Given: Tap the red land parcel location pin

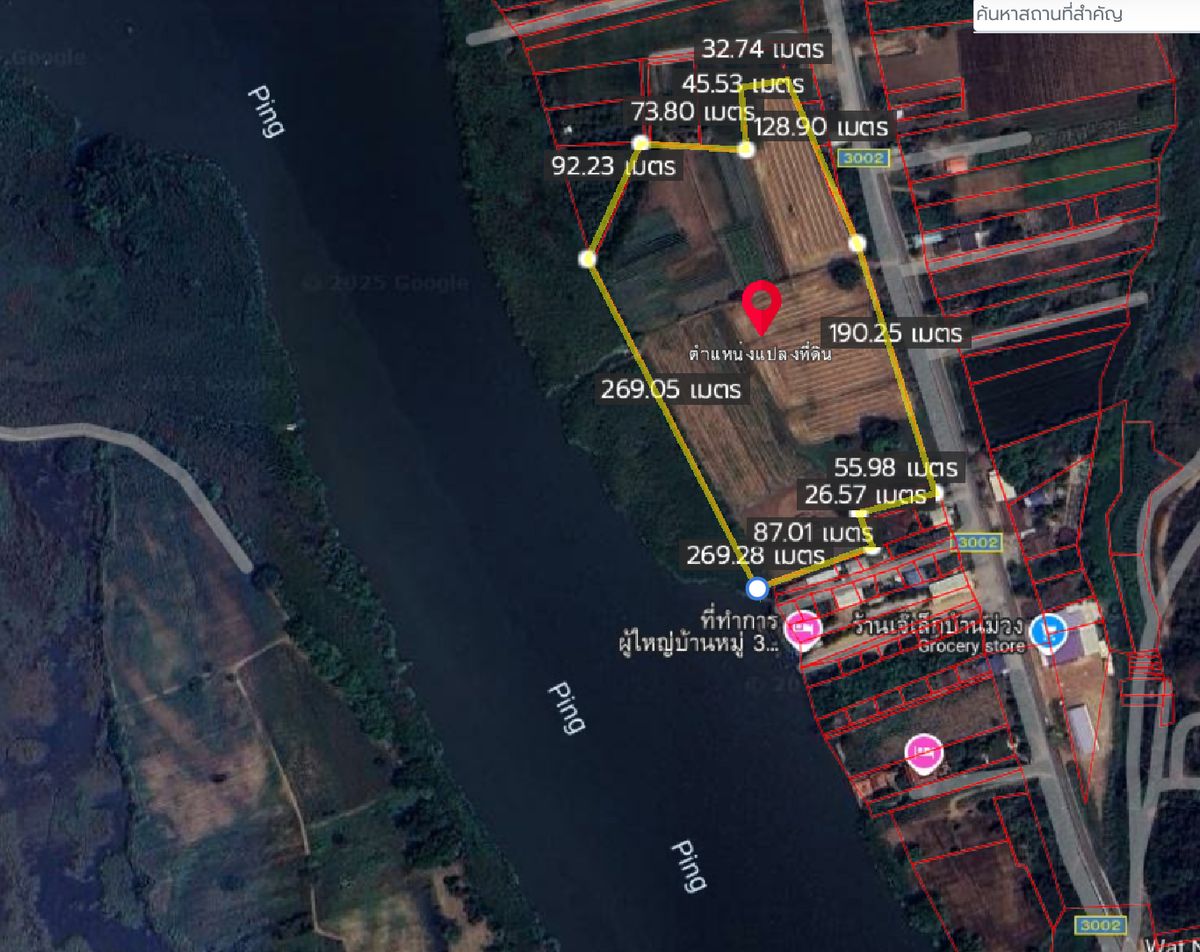Looking at the screenshot, I should tap(762, 305).
